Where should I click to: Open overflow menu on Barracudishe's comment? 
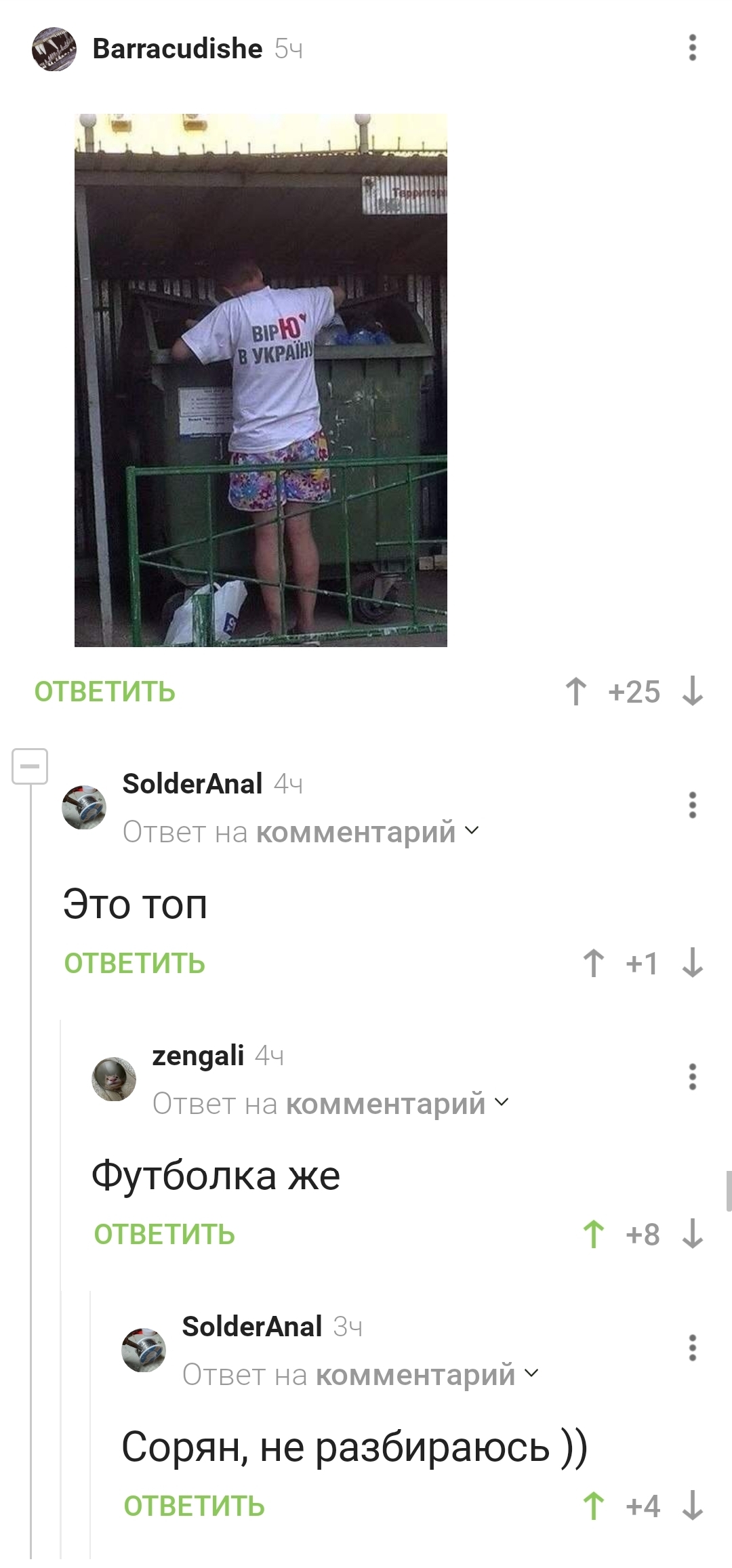(692, 48)
